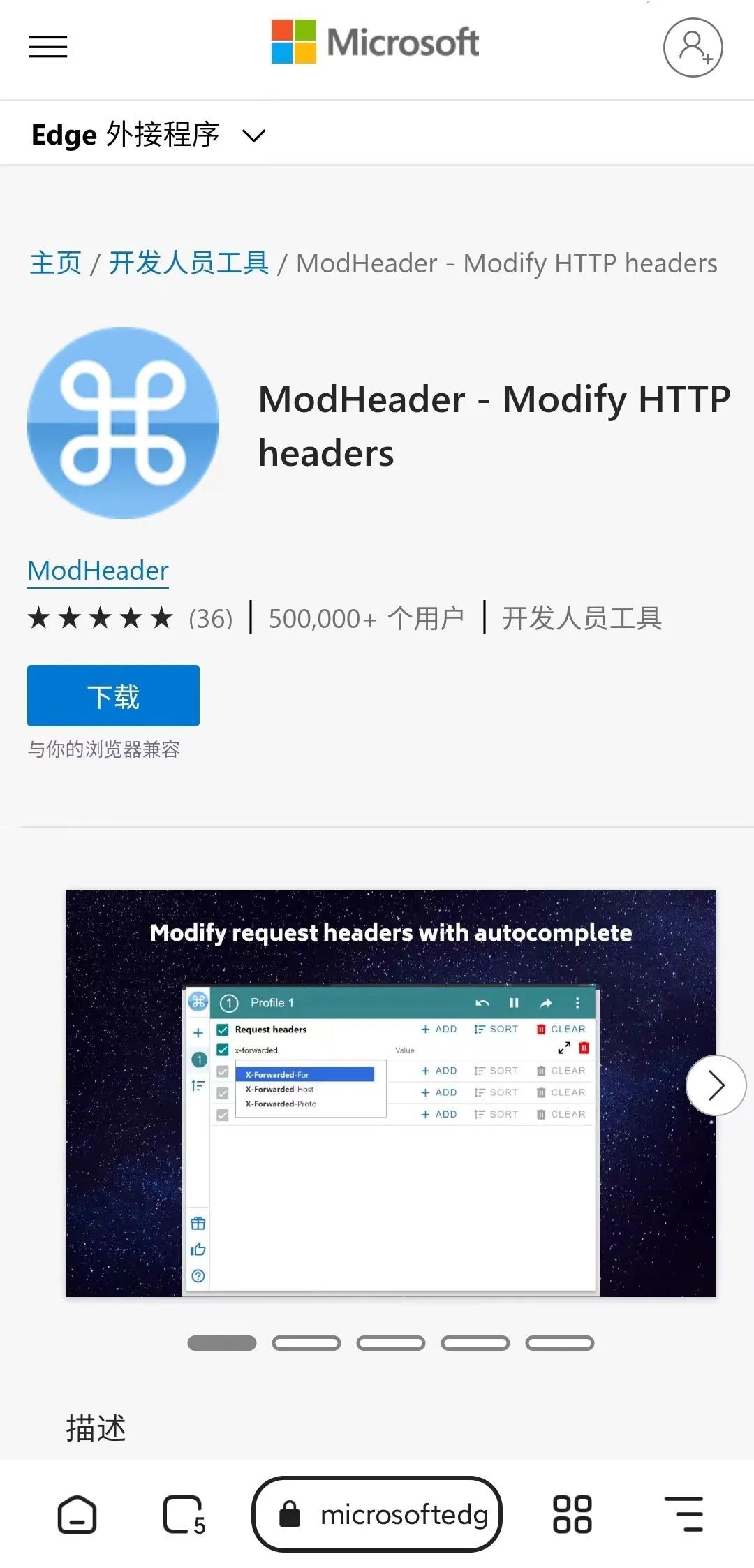This screenshot has height=1568, width=754.
Task: Open the account sign-in icon
Action: (x=692, y=47)
